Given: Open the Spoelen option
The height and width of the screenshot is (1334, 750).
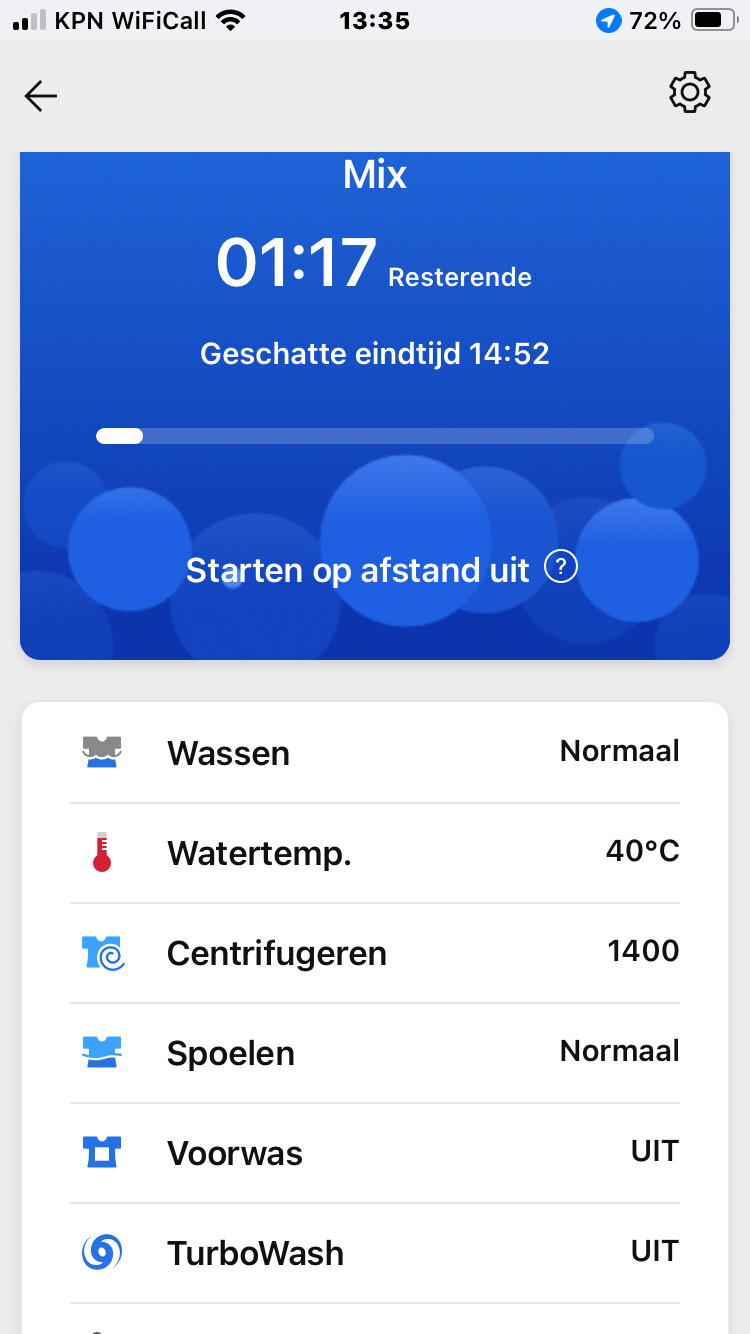Looking at the screenshot, I should [375, 1053].
